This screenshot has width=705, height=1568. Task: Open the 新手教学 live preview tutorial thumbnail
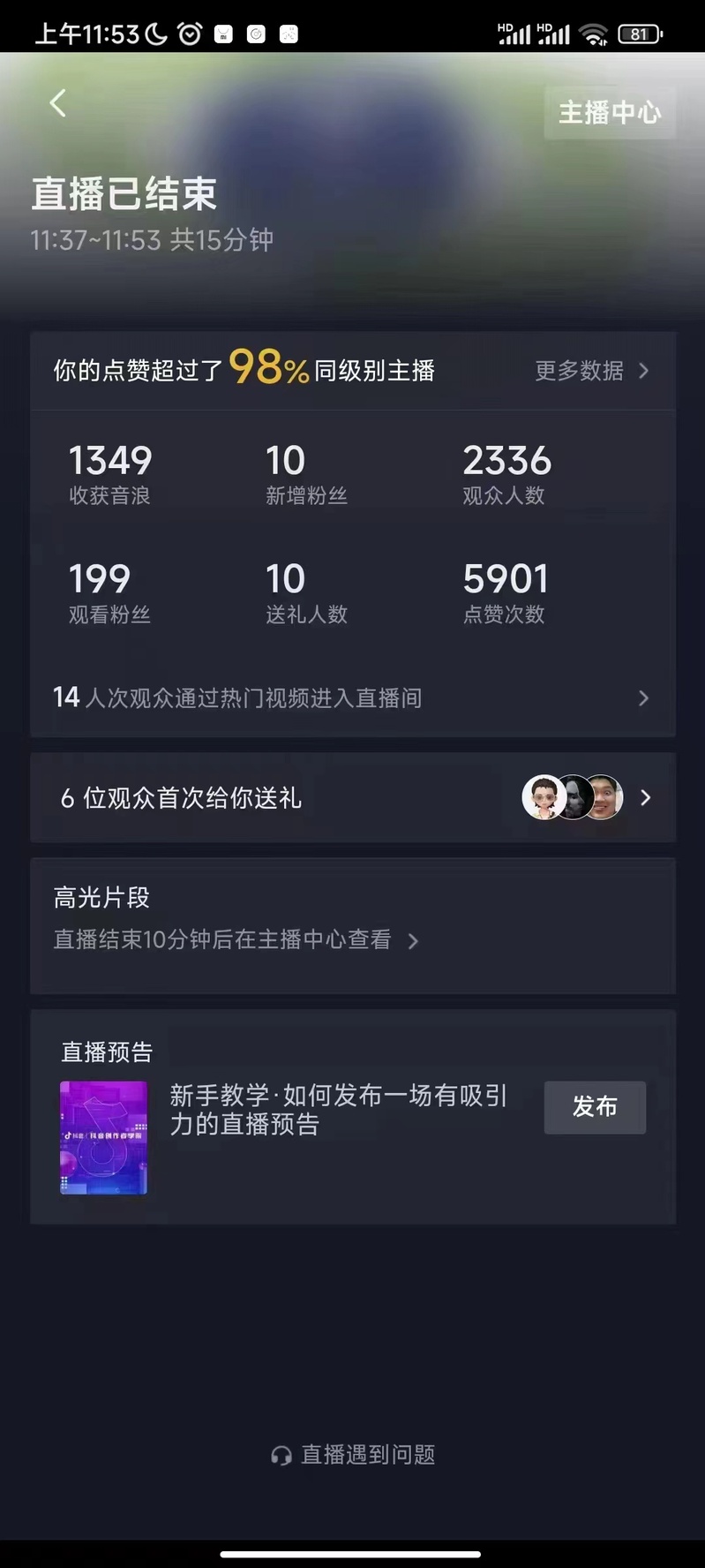pos(104,1137)
